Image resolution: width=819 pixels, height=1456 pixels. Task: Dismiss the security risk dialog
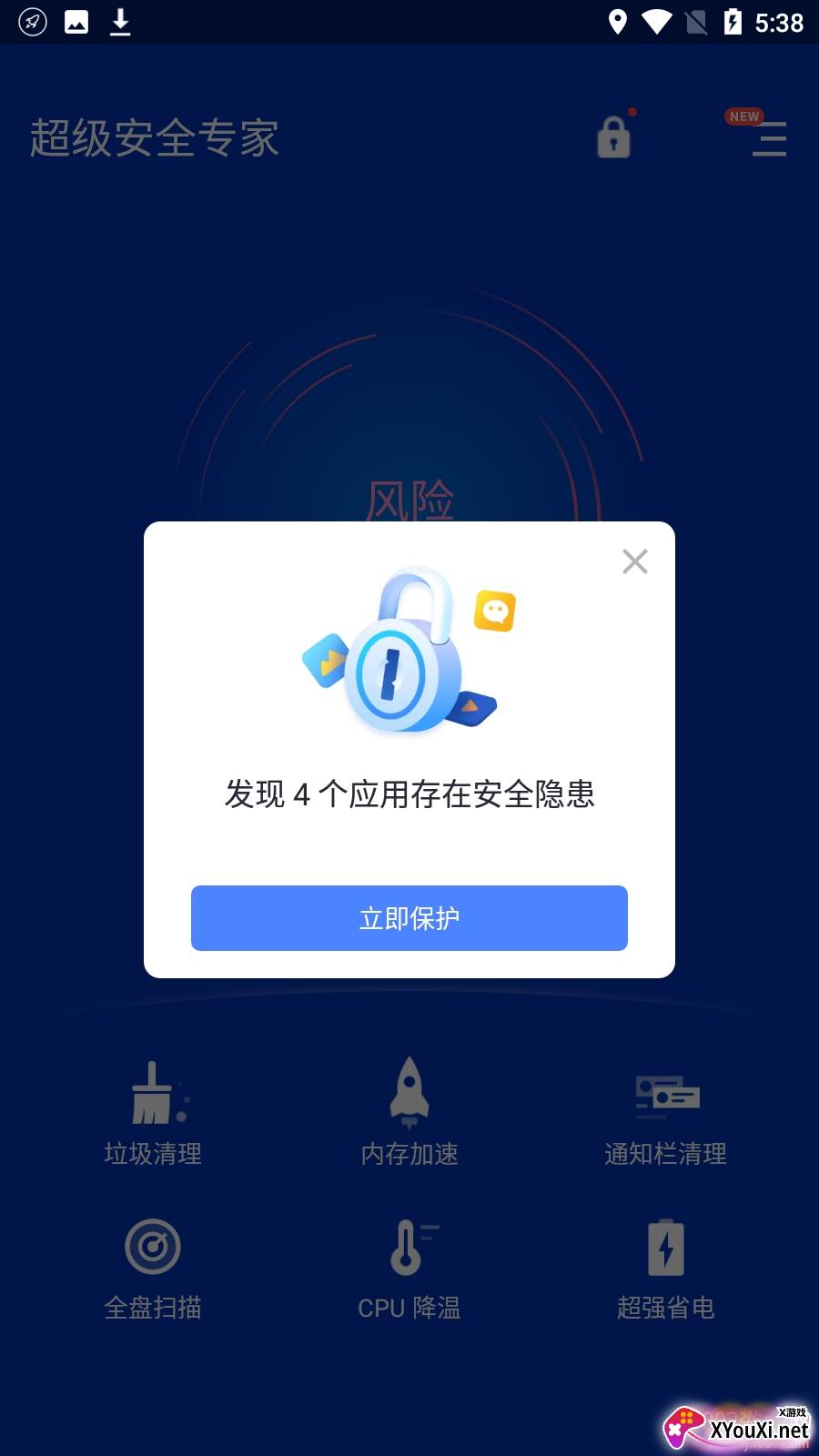pyautogui.click(x=634, y=561)
